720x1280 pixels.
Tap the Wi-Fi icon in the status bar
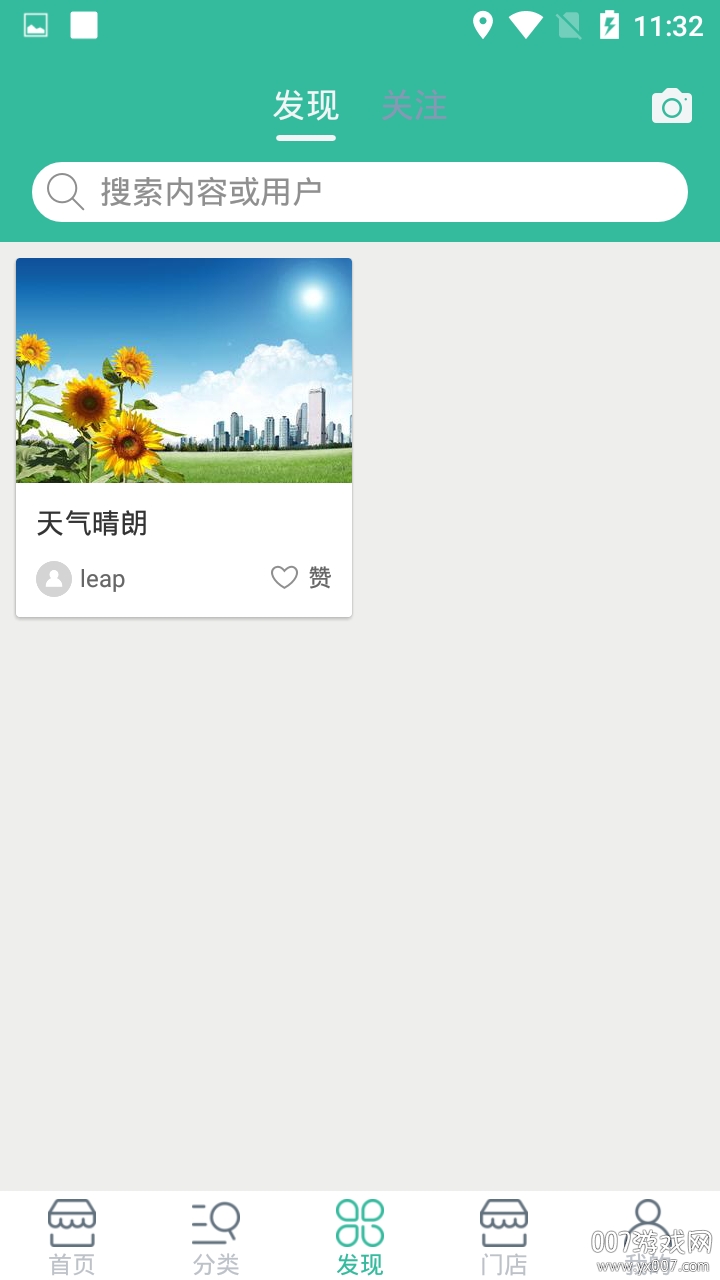tap(525, 25)
